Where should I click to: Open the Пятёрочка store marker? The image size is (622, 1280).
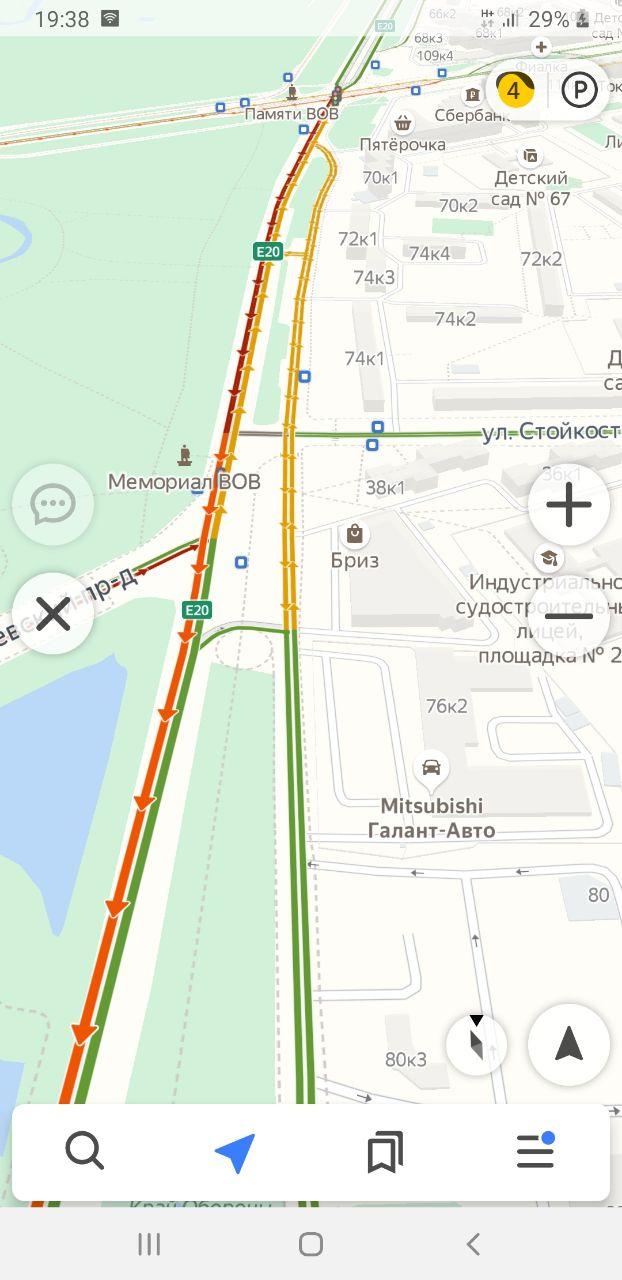coord(403,124)
